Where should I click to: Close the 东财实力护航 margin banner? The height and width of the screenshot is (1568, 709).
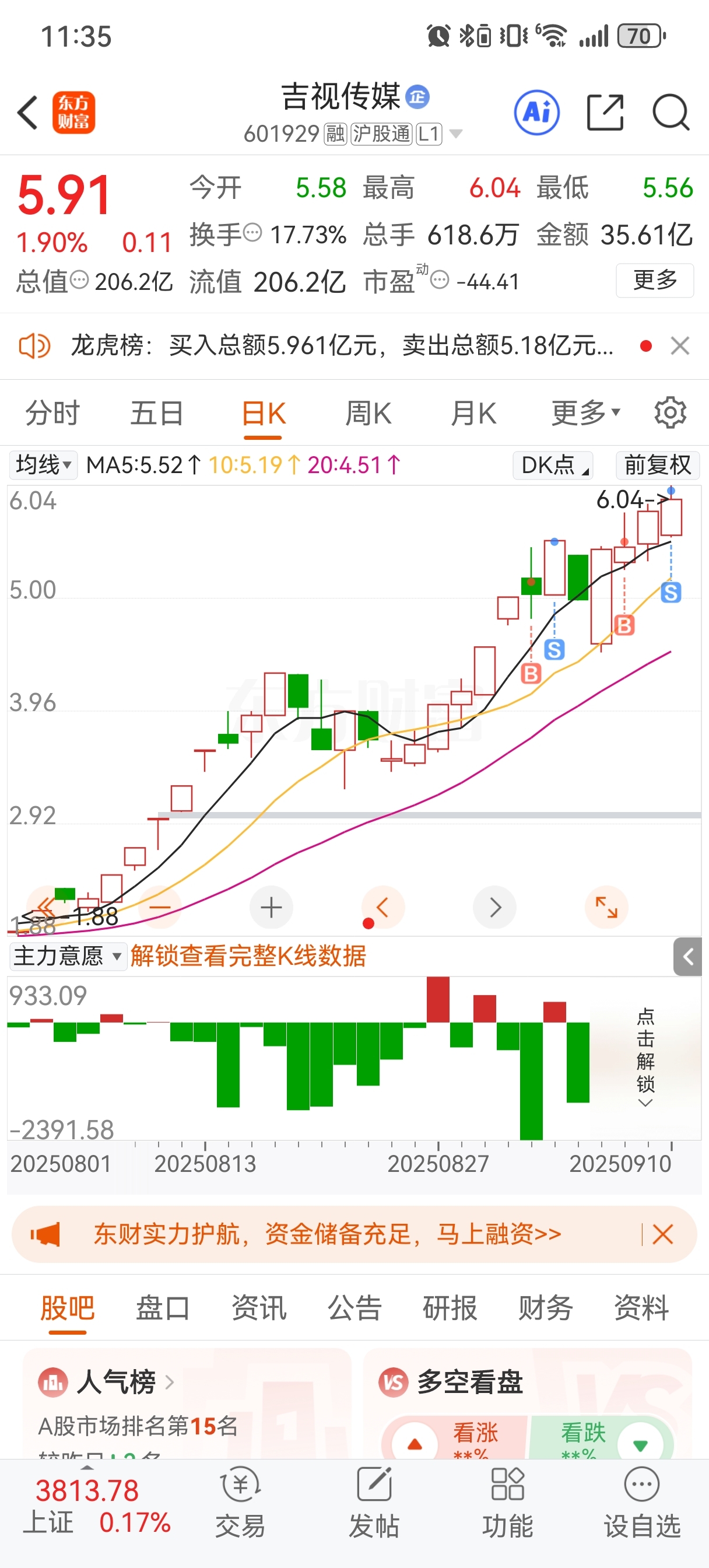663,1234
